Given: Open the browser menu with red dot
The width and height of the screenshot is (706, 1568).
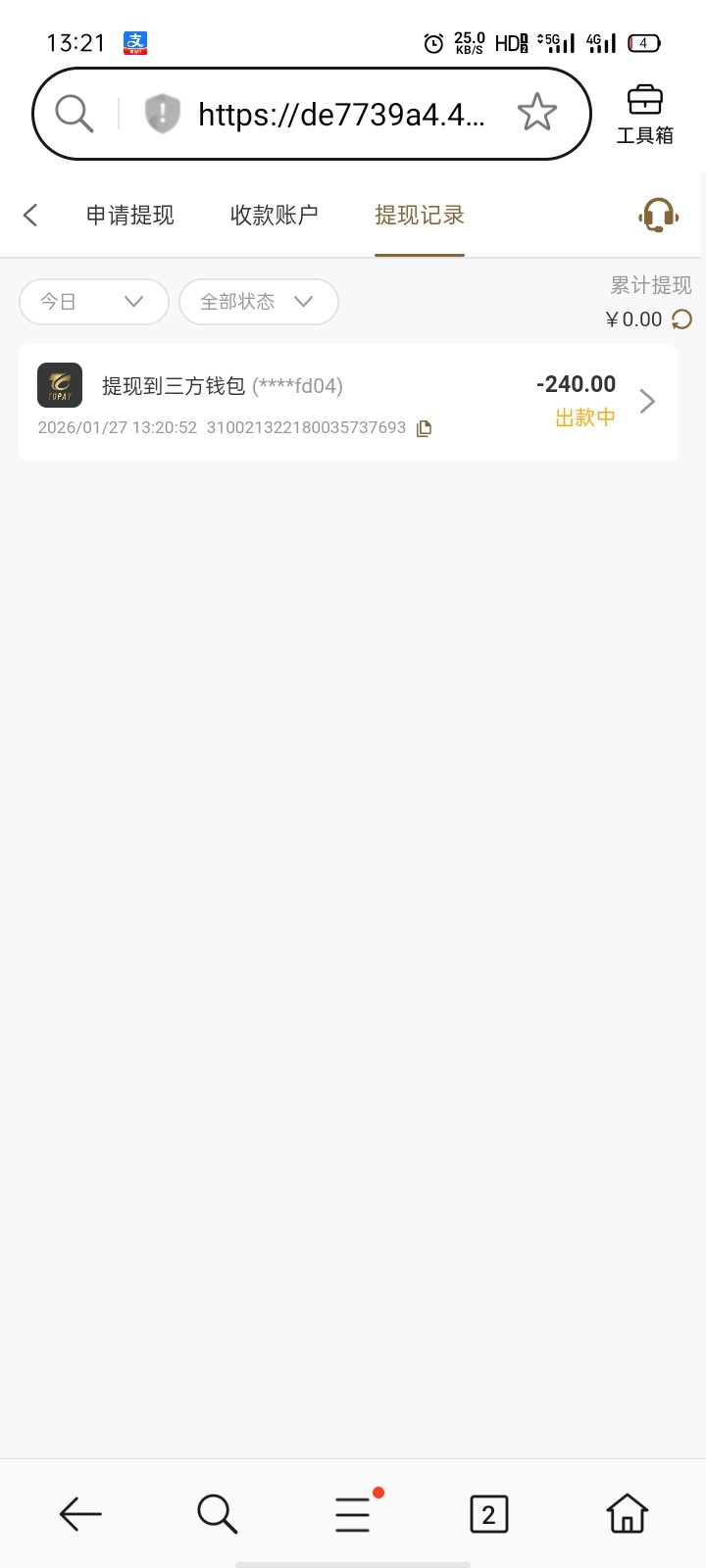Looking at the screenshot, I should pyautogui.click(x=352, y=1513).
